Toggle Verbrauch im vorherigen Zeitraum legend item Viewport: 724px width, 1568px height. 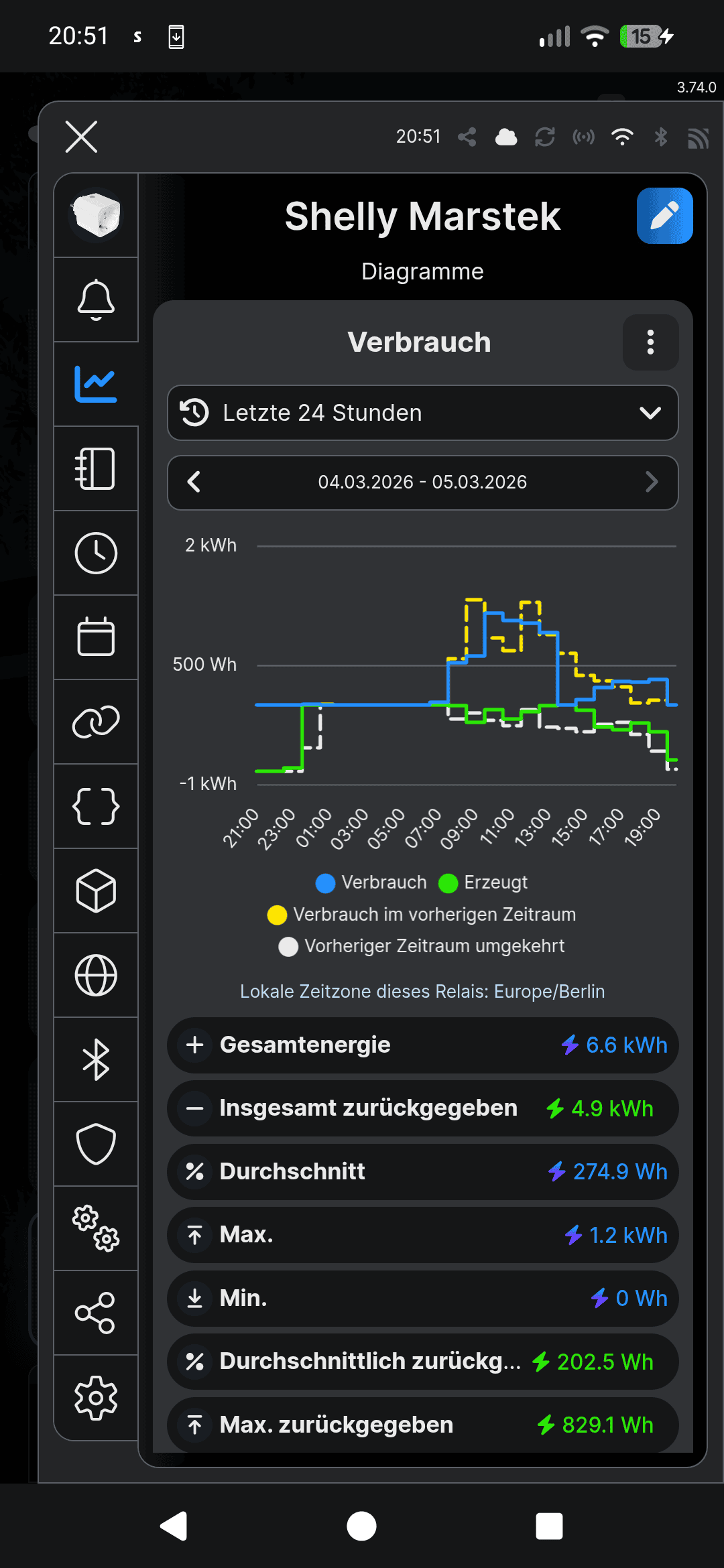pos(422,915)
